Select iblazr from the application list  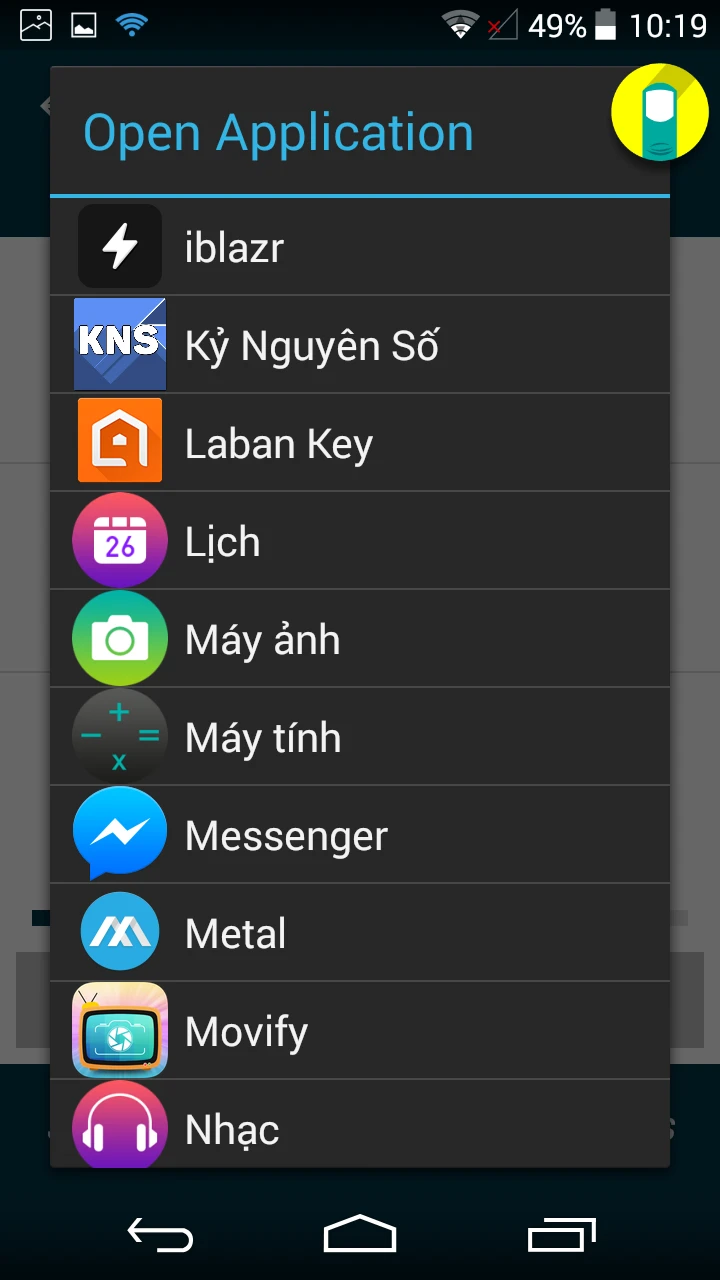point(360,247)
